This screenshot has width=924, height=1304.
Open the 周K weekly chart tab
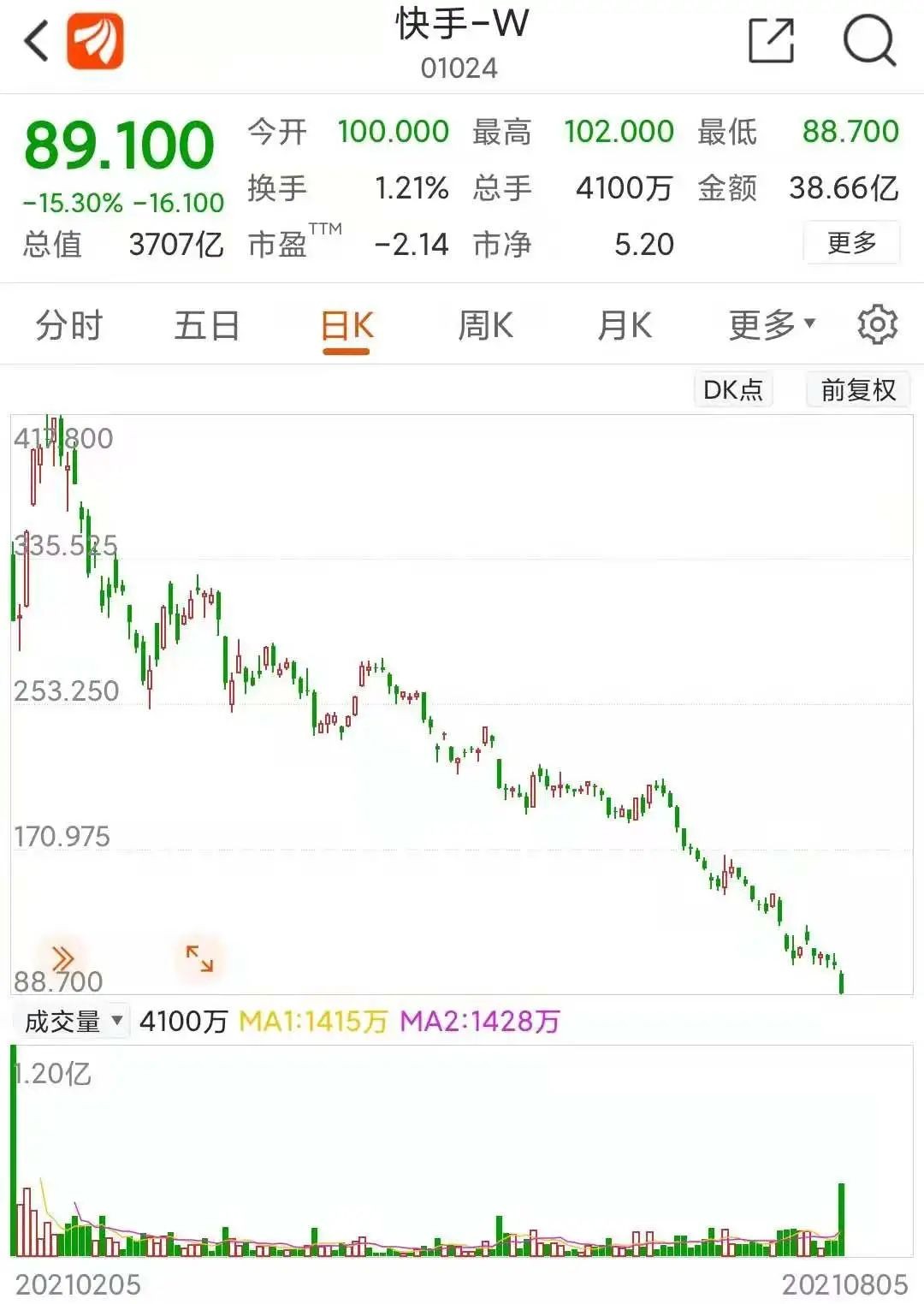tap(485, 325)
